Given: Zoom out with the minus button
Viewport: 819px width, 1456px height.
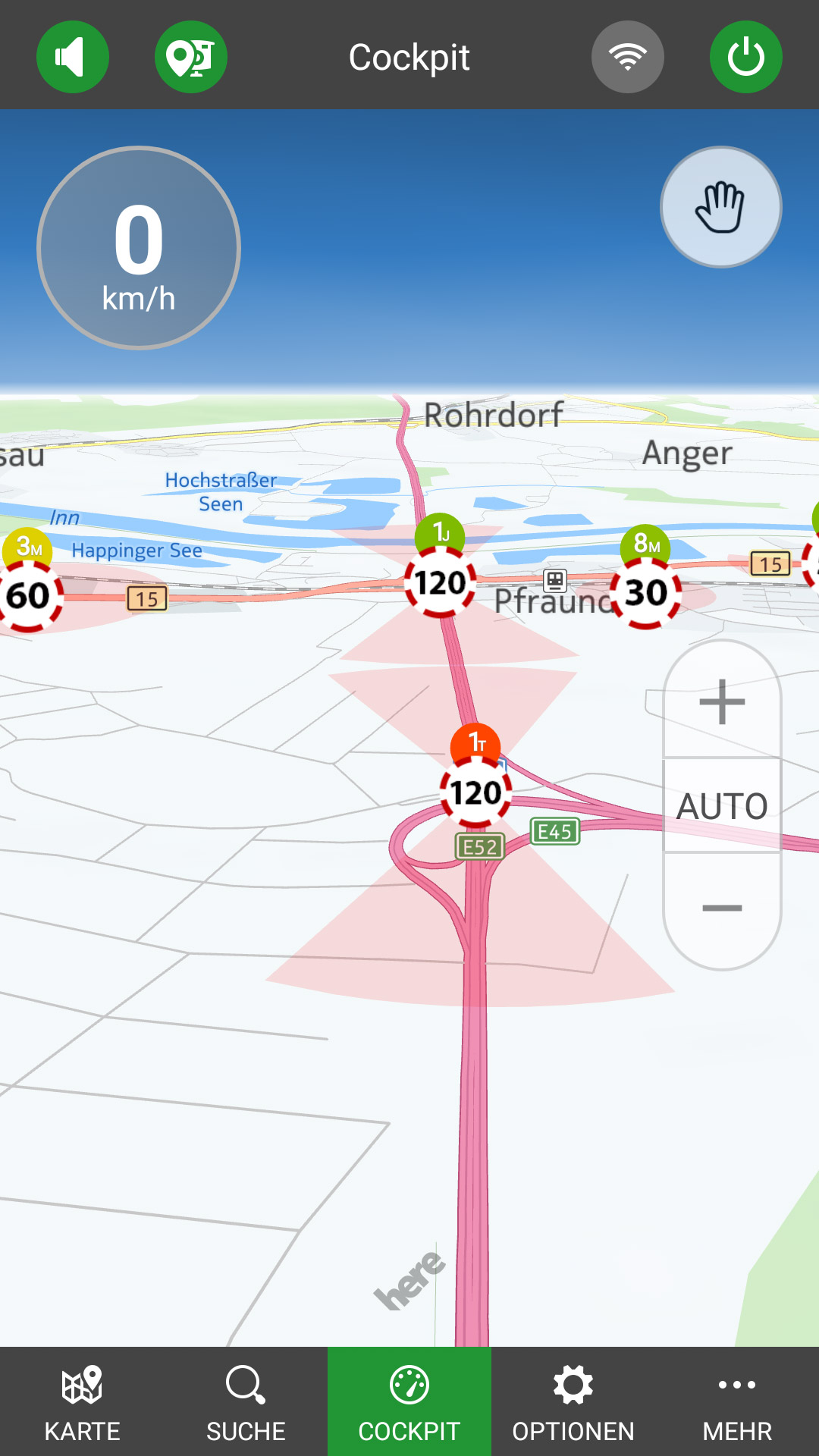Looking at the screenshot, I should [x=722, y=908].
